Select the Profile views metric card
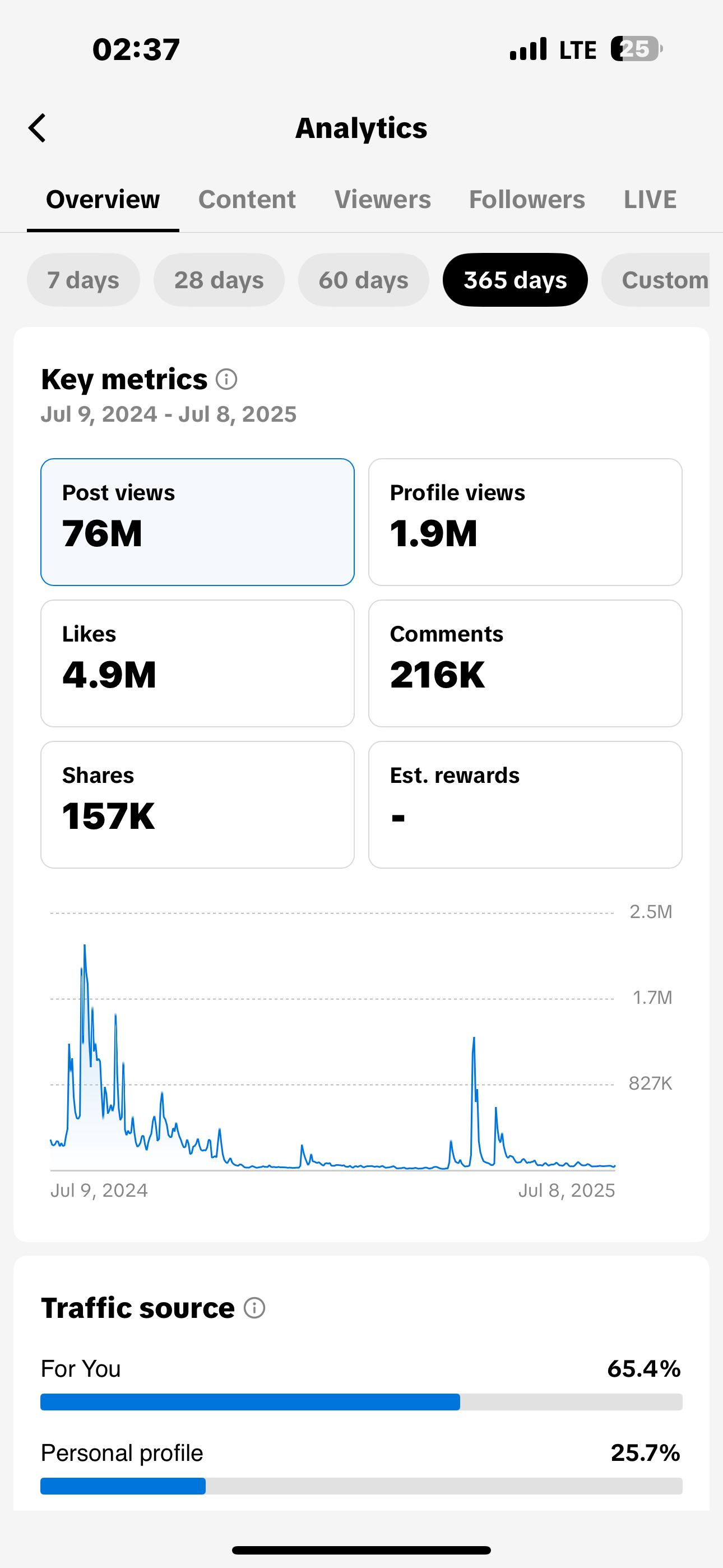Viewport: 723px width, 1568px height. tap(525, 522)
